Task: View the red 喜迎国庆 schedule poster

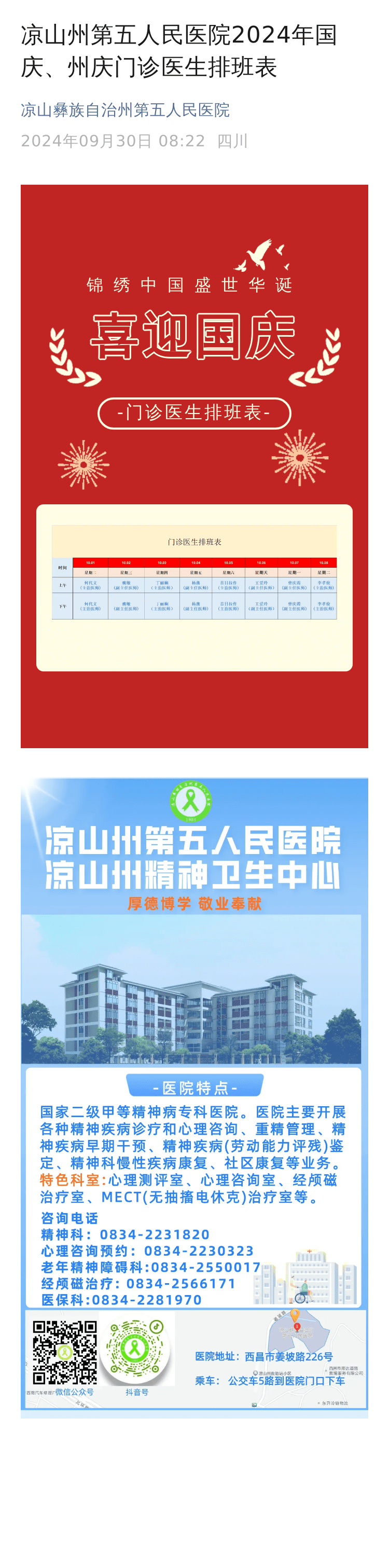Action: coord(194,465)
